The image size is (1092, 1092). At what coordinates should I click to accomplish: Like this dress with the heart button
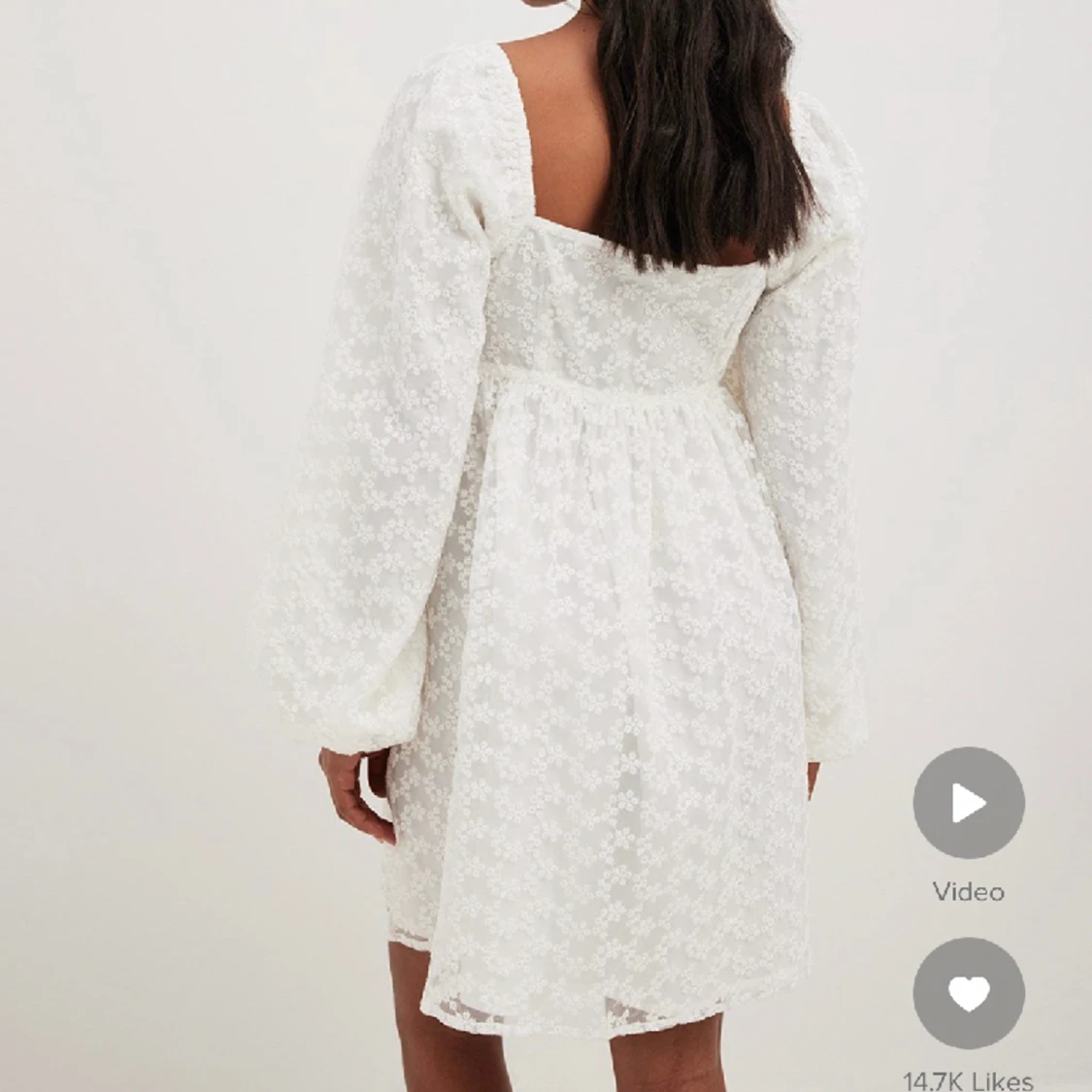tap(968, 994)
